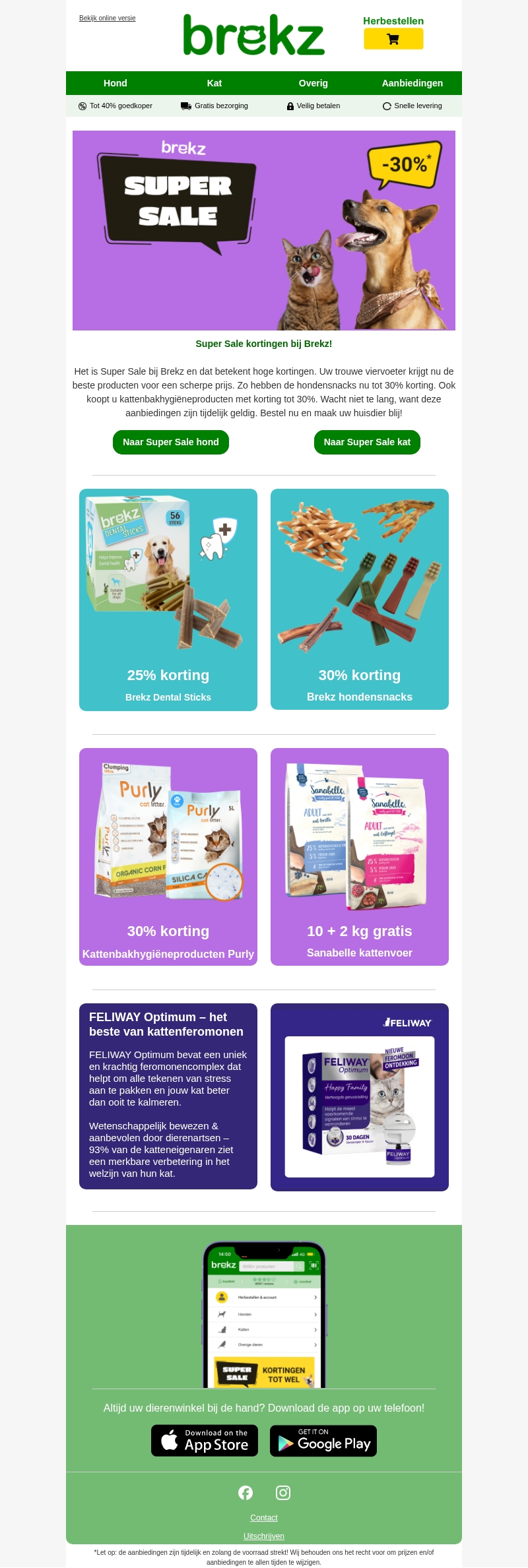Open the Brekz Instagram page

[x=283, y=1493]
